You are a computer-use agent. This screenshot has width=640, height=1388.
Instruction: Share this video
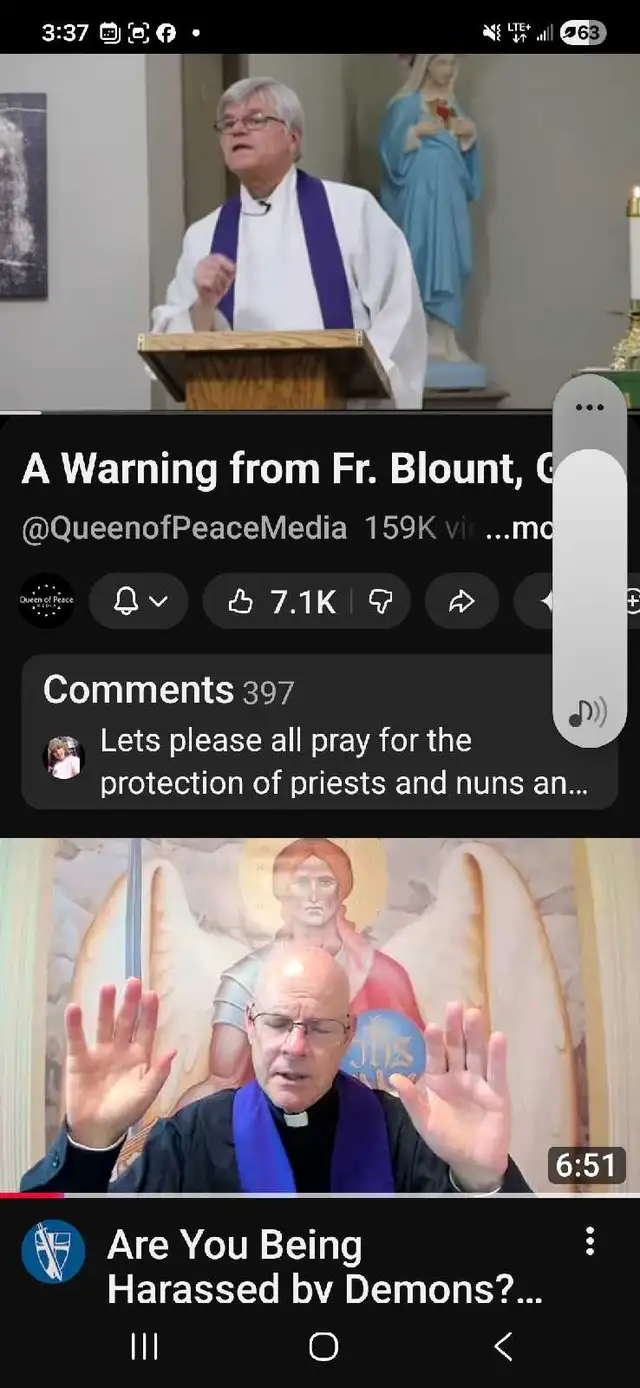(x=461, y=601)
